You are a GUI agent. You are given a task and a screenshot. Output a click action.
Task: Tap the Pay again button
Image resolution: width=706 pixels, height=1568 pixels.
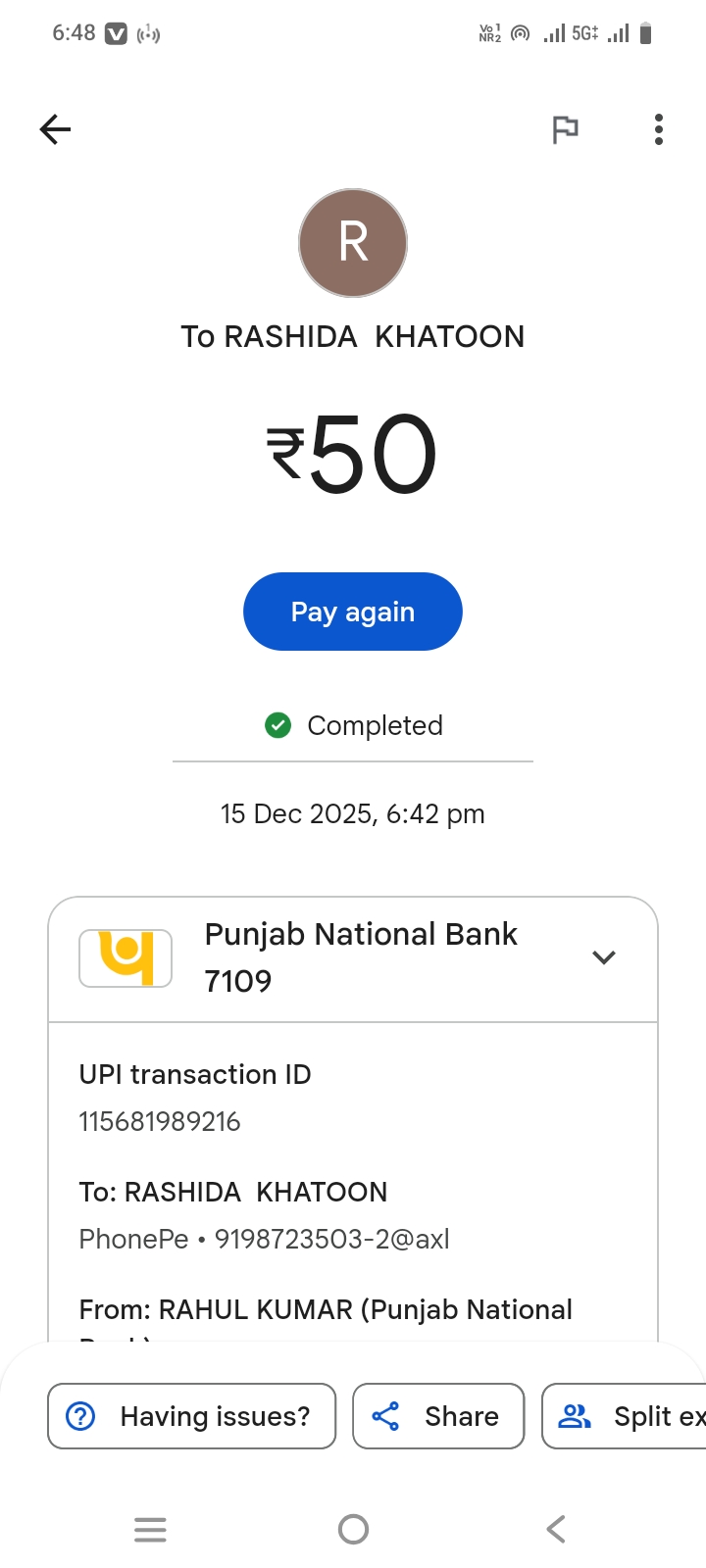[x=353, y=612]
